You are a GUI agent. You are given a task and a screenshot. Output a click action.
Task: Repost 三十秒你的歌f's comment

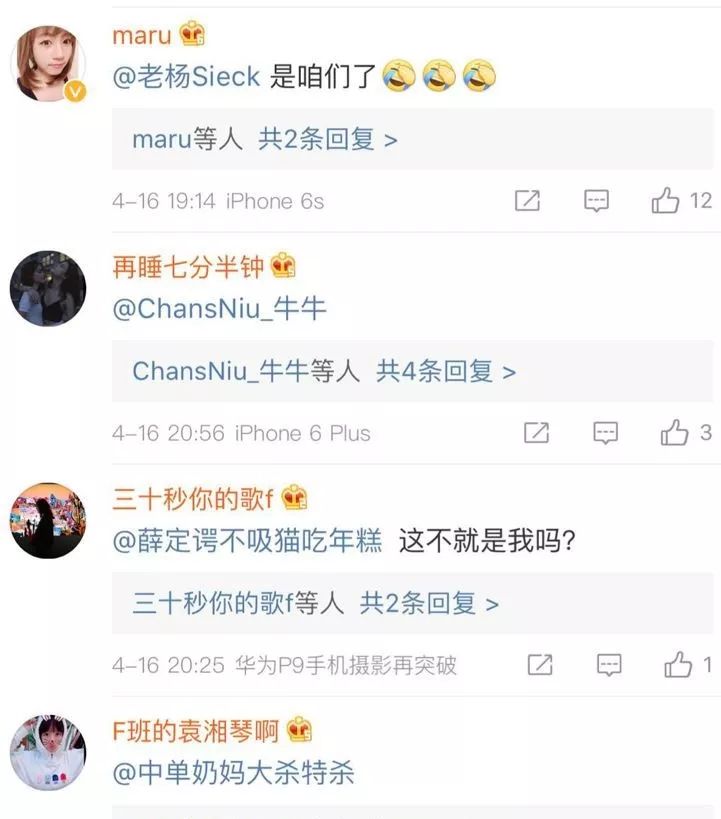[x=540, y=665]
